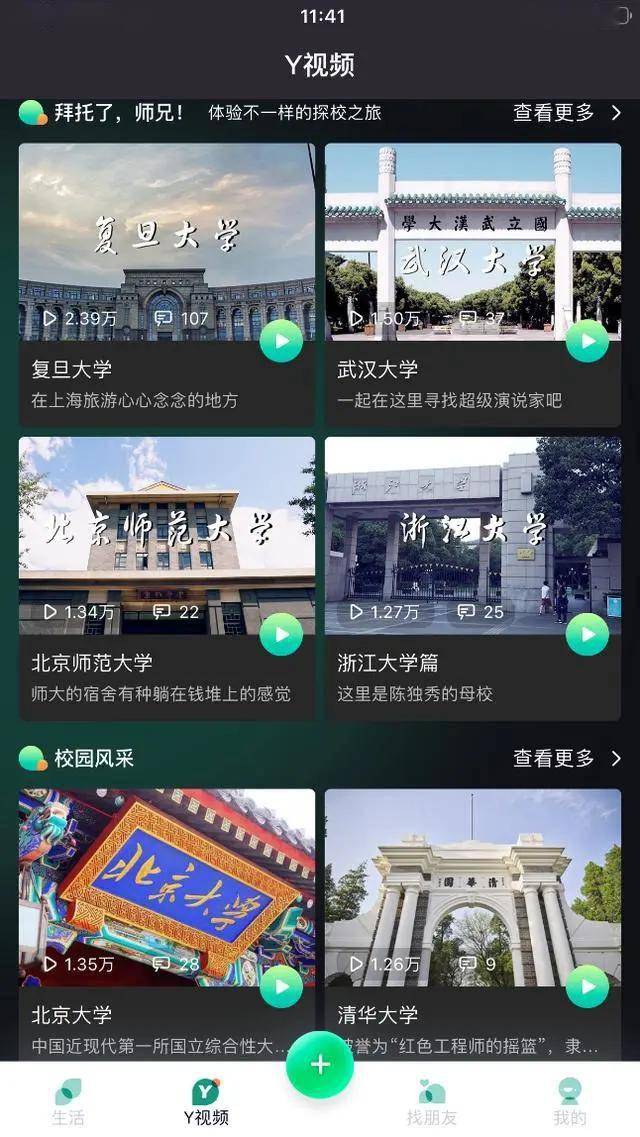This screenshot has width=640, height=1137.
Task: Switch to the 生活 tab
Action: [x=68, y=1102]
